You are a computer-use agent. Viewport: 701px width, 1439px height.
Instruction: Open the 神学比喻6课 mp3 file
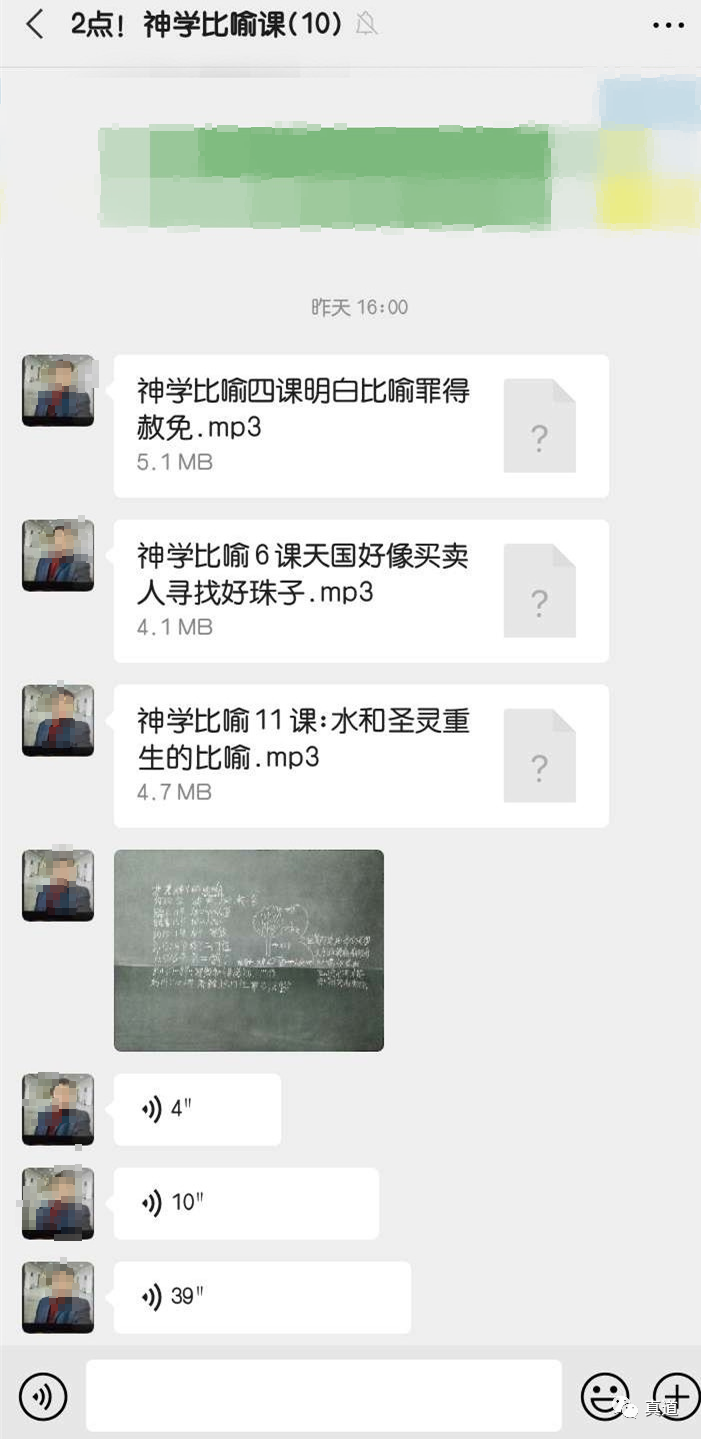tap(361, 591)
